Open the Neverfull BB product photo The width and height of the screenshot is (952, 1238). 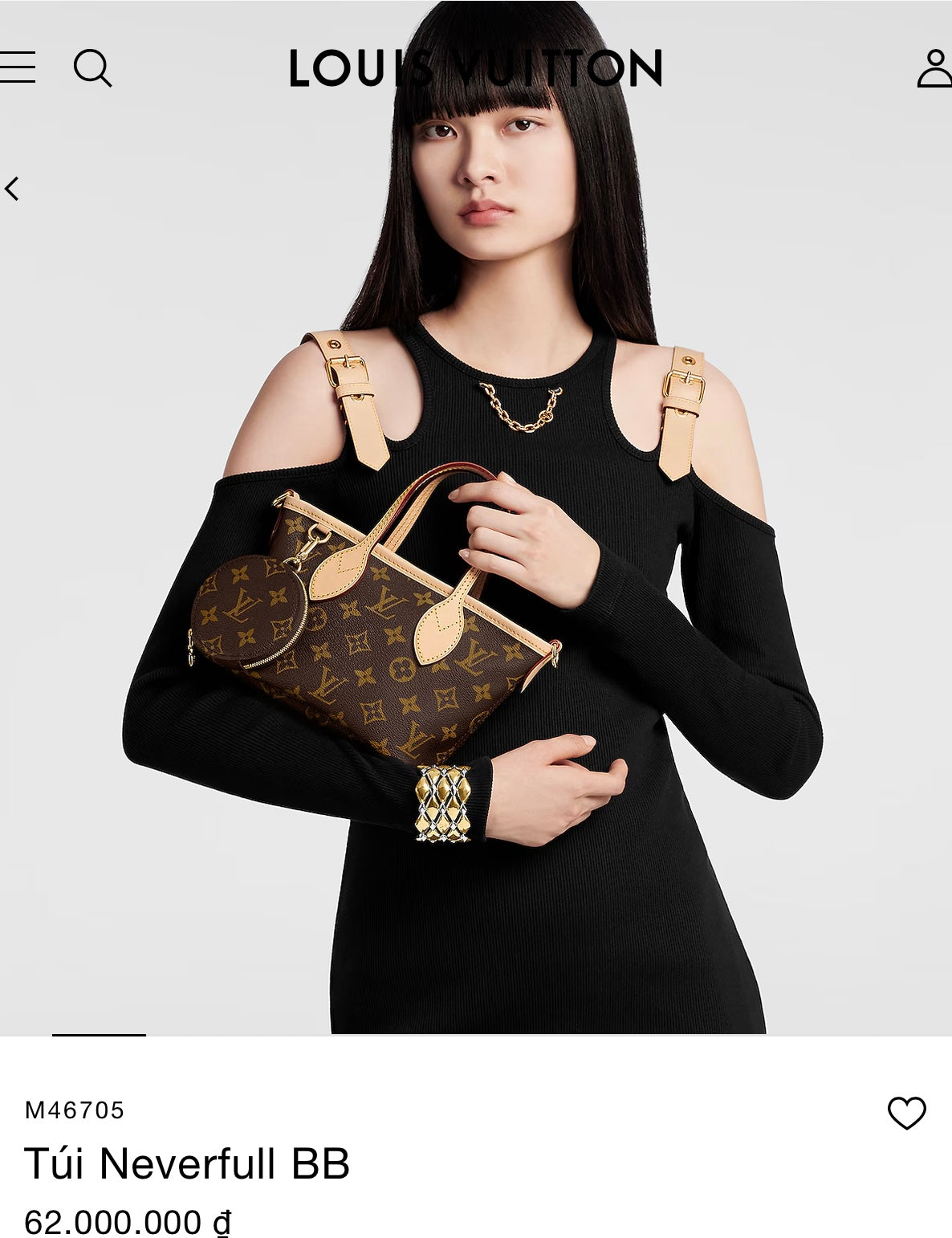coord(476,562)
